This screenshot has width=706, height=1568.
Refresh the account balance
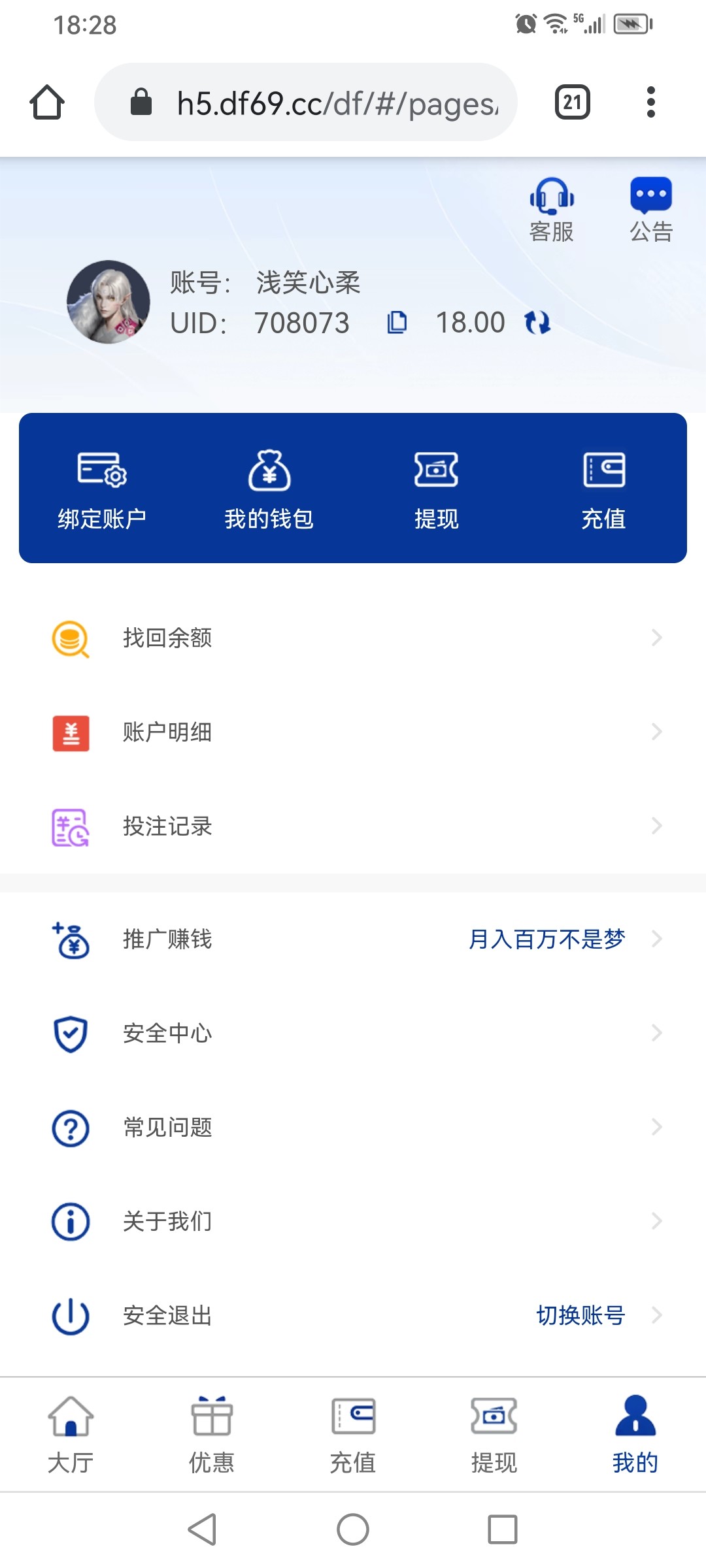[537, 322]
